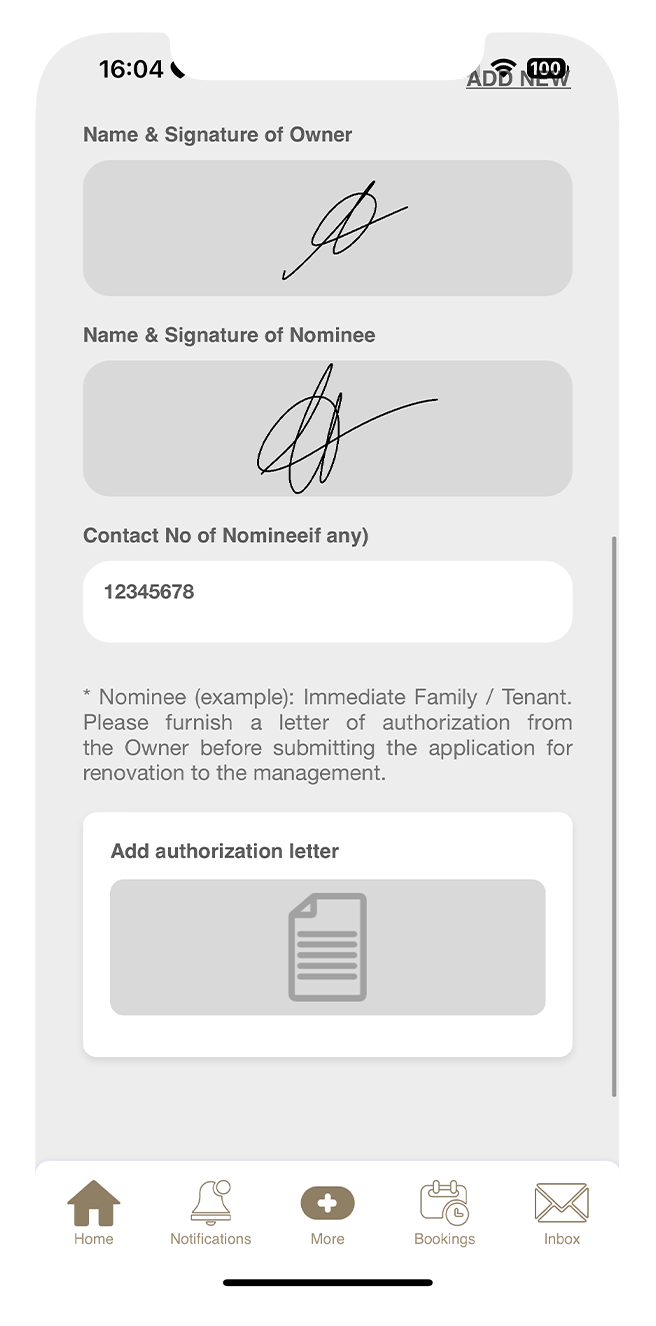Upload an authorization letter document
The height and width of the screenshot is (1326, 656).
pyautogui.click(x=327, y=947)
